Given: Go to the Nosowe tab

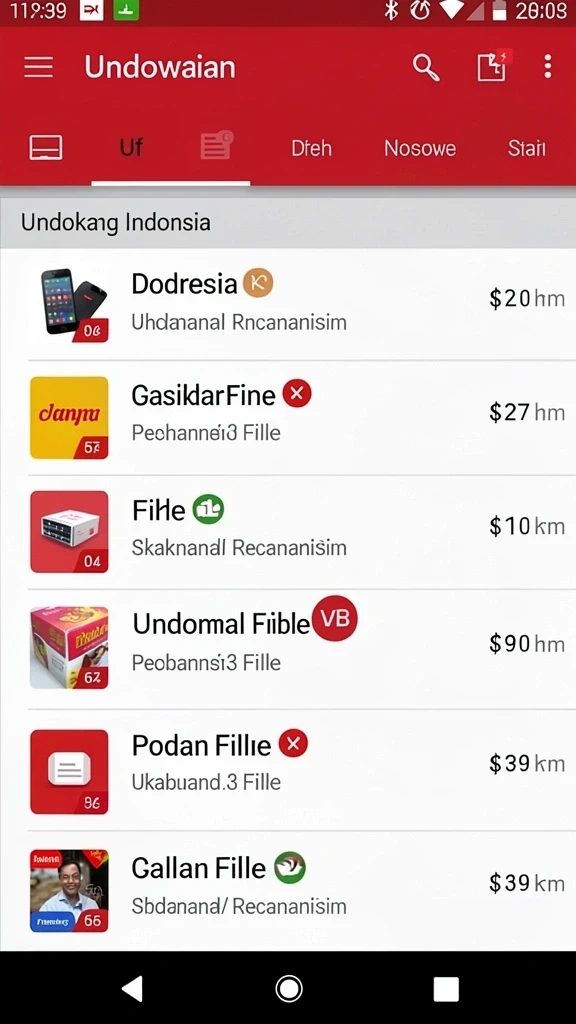Looking at the screenshot, I should coord(420,148).
